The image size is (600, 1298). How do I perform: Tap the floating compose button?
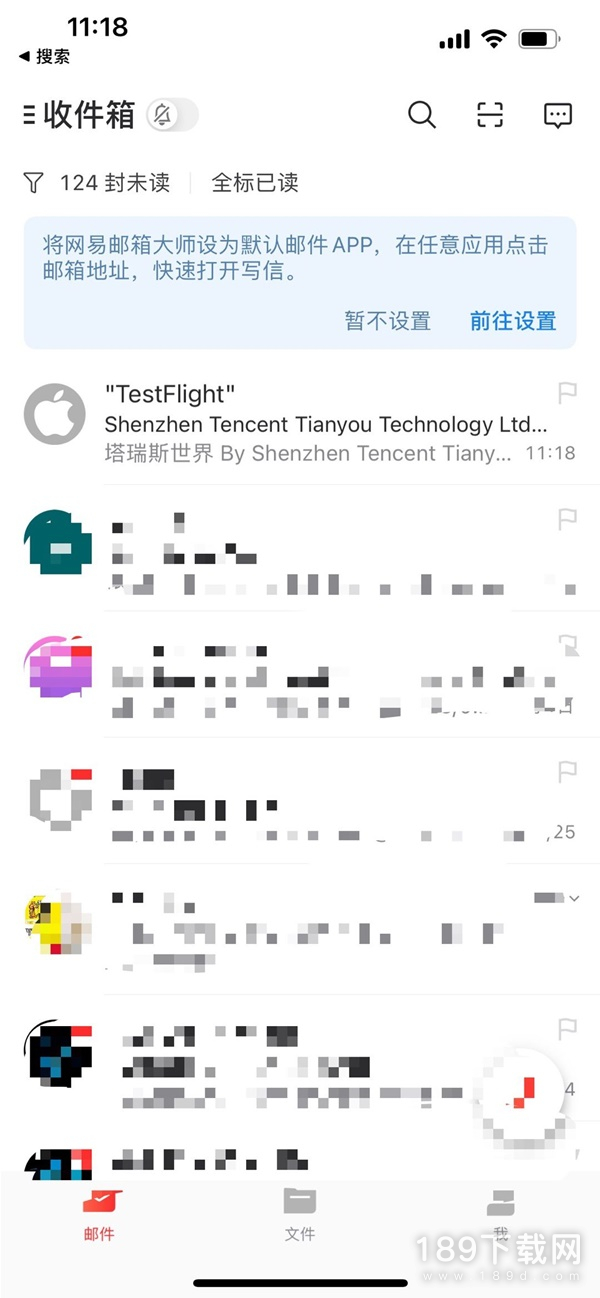tap(524, 1091)
